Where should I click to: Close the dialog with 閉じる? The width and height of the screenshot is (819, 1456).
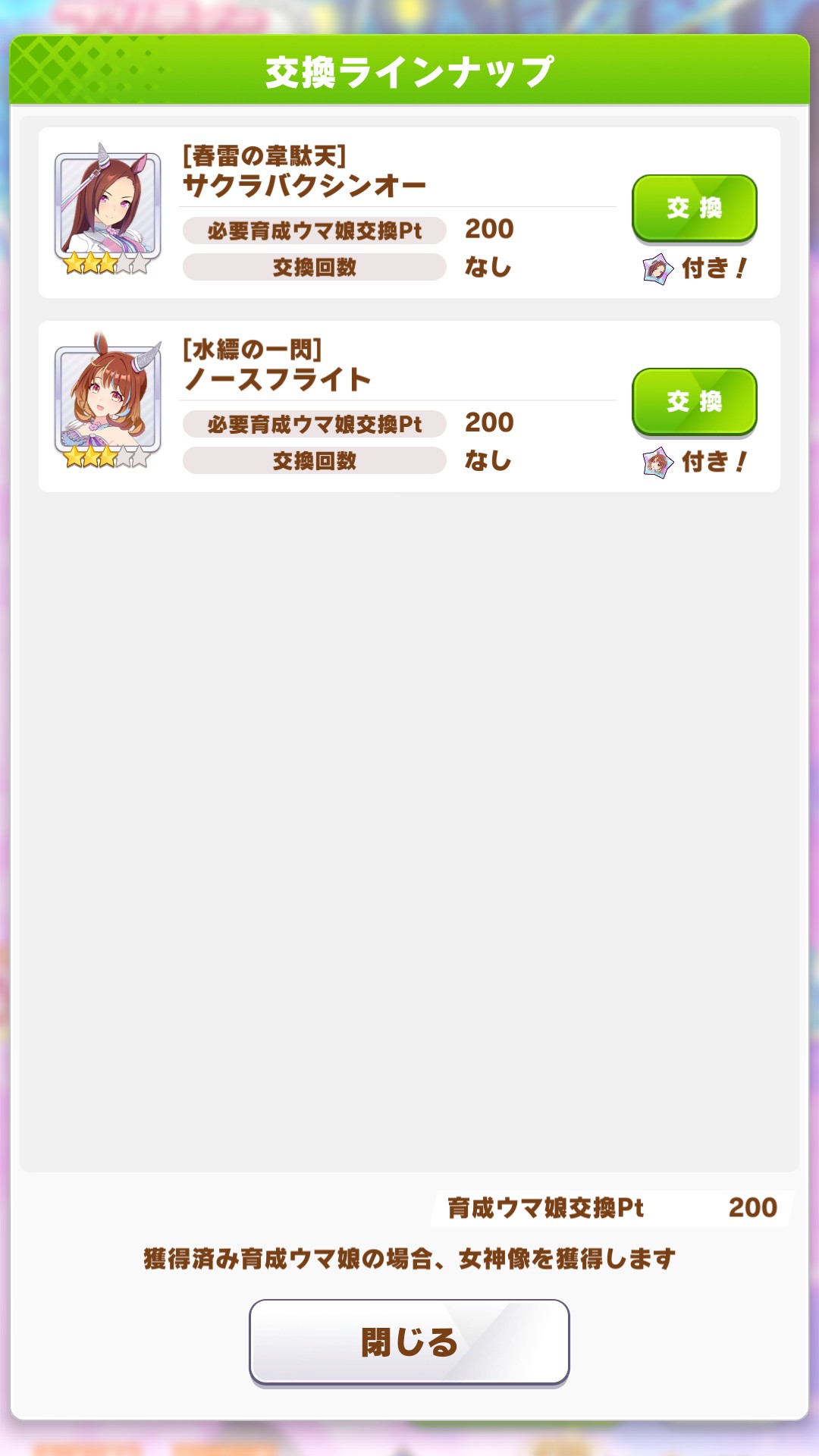(x=409, y=1341)
